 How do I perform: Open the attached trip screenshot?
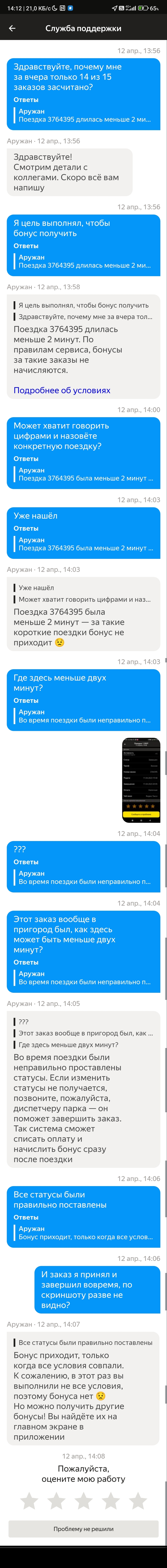141,780
